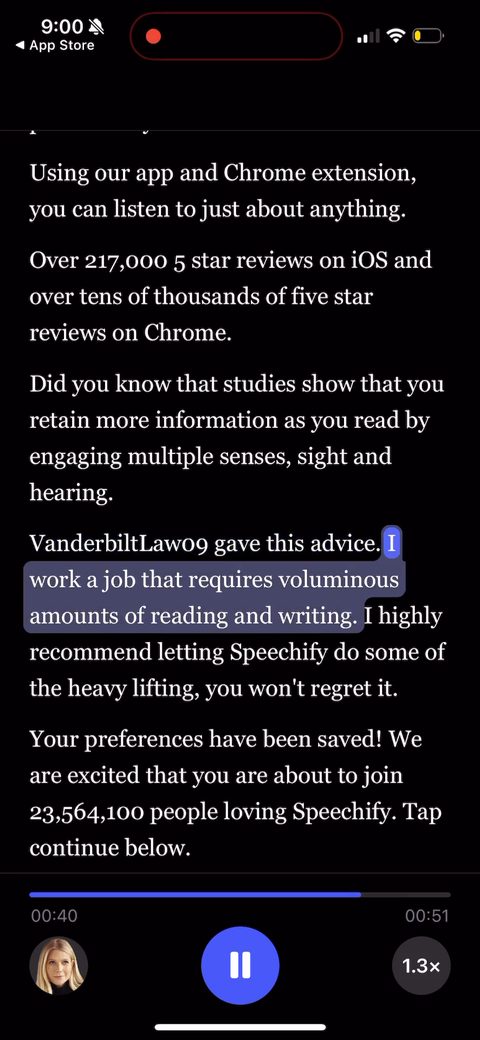Viewport: 480px width, 1040px height.
Task: Change the 1.3× playback speed
Action: (421, 966)
